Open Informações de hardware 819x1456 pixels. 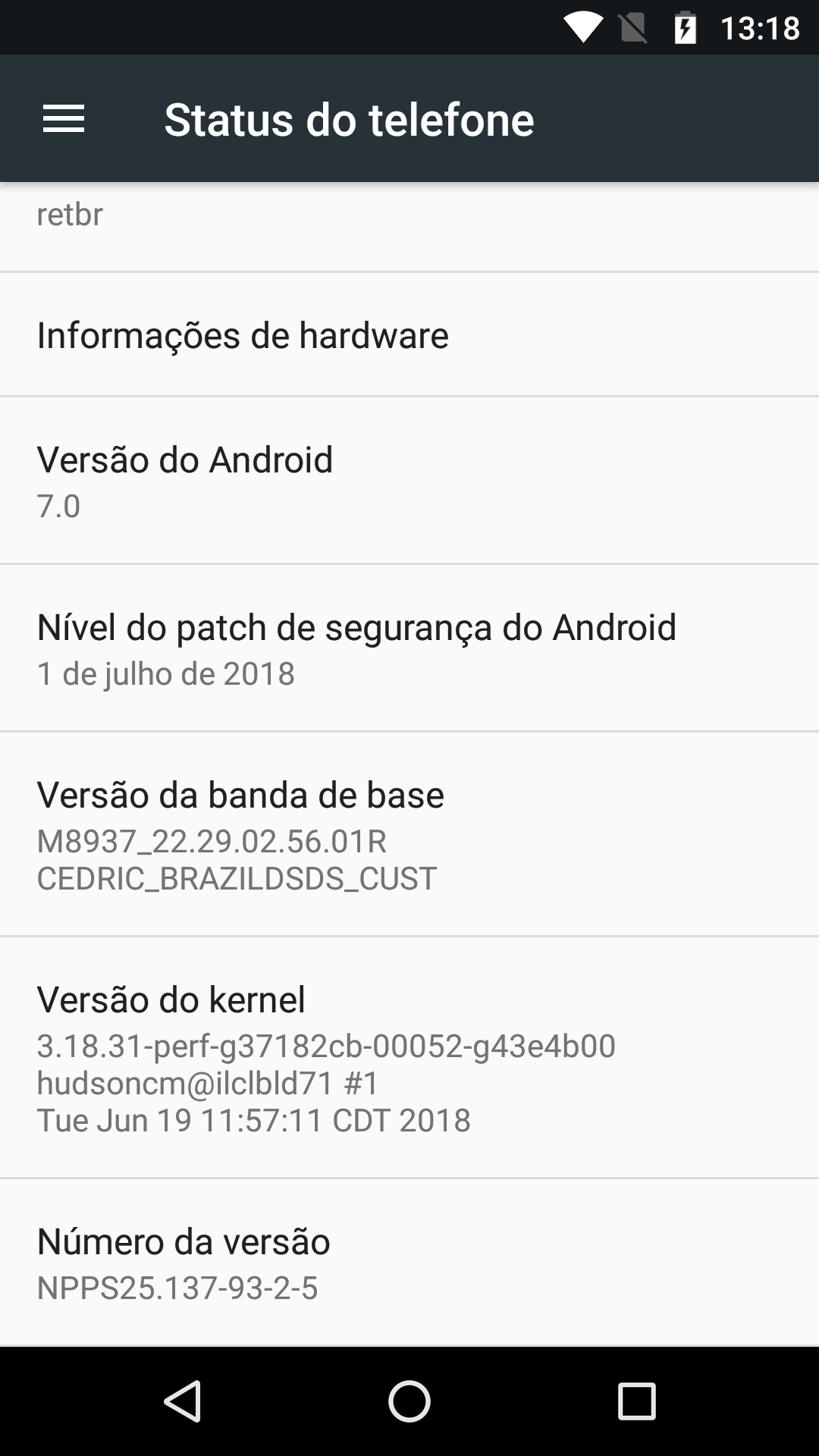(409, 334)
